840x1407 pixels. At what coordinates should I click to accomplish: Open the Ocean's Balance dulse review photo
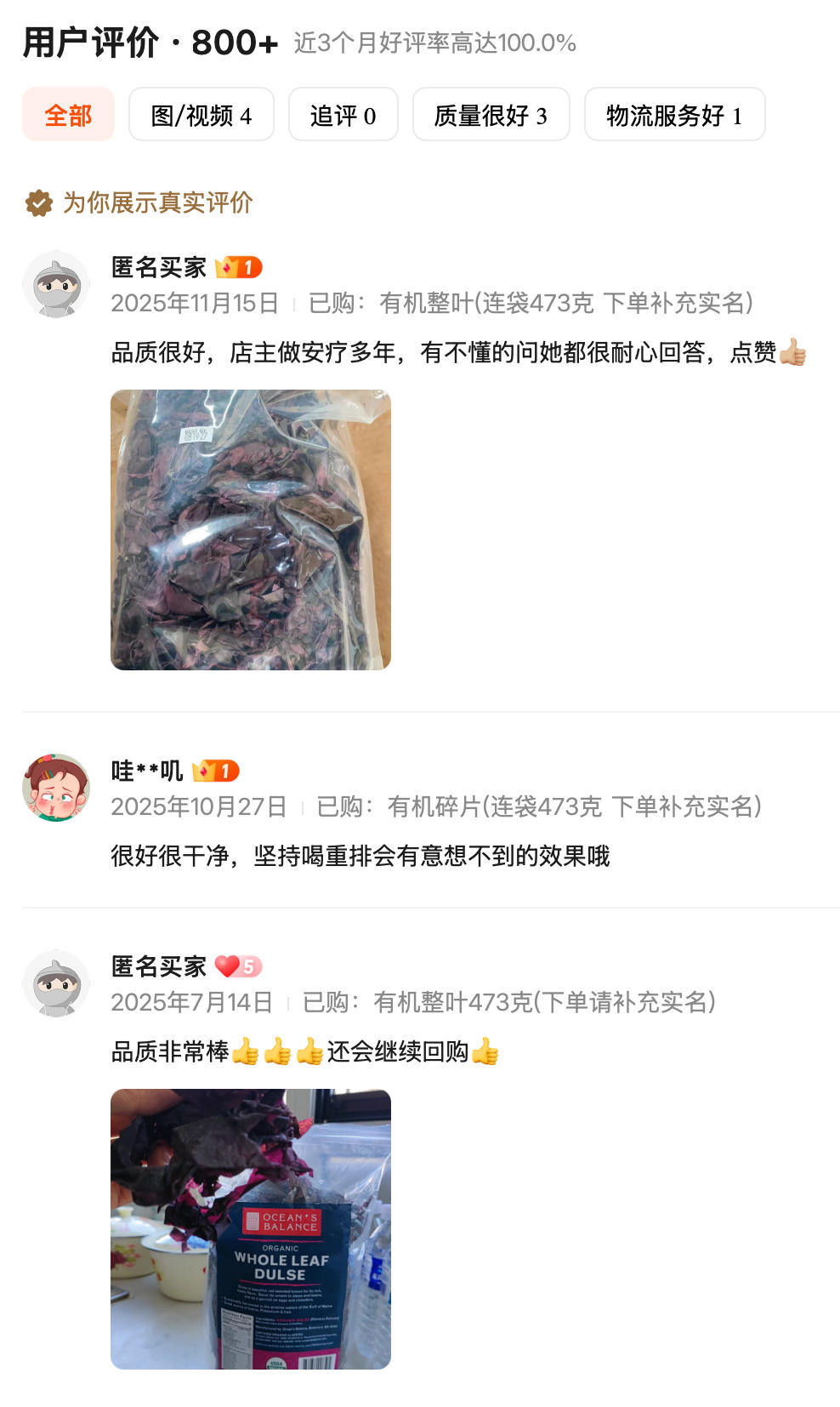tap(251, 1228)
